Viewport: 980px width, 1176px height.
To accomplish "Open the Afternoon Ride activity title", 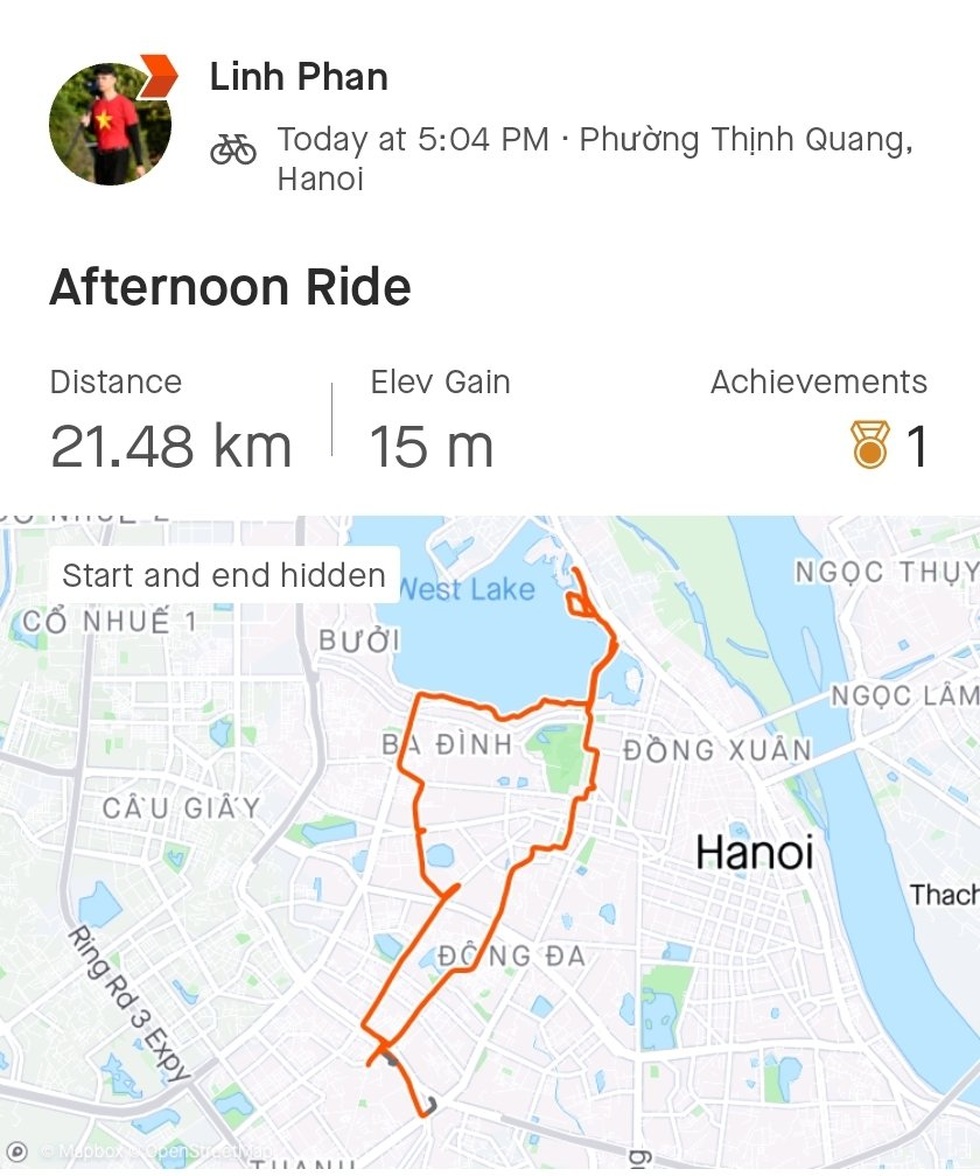I will coord(228,288).
